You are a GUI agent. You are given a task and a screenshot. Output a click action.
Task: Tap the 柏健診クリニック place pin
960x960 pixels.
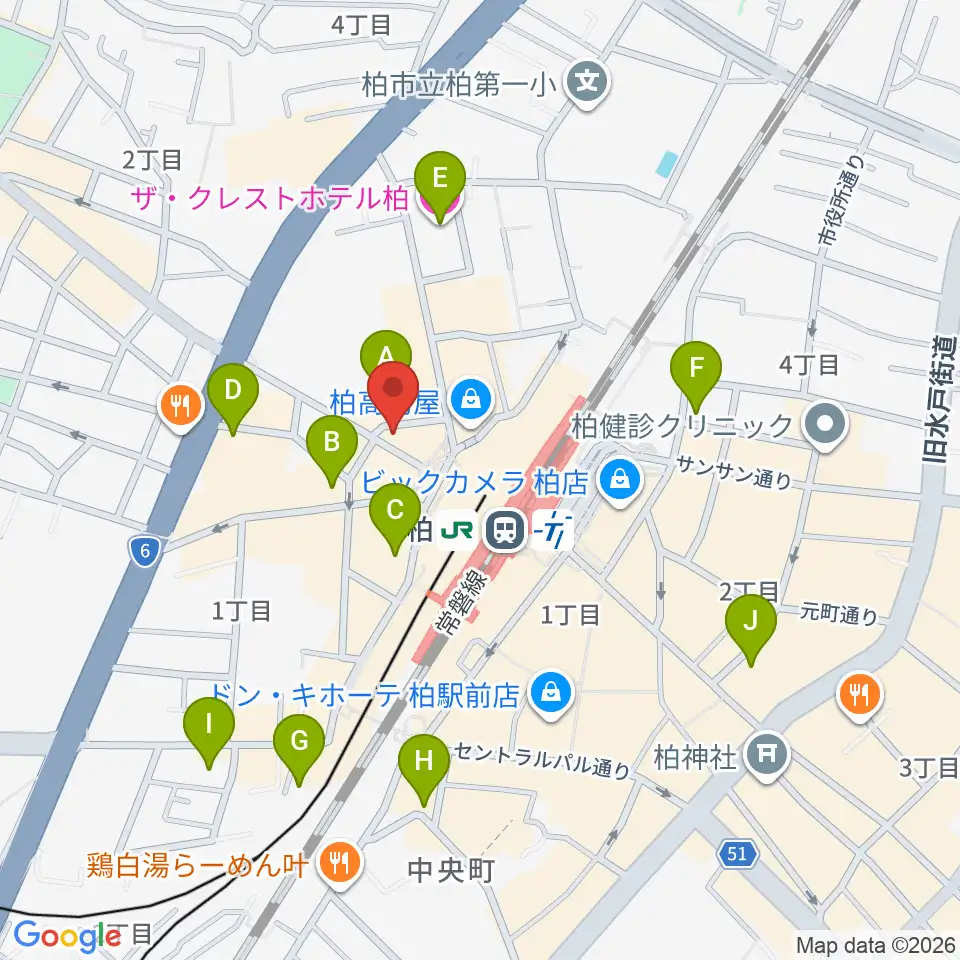(825, 424)
